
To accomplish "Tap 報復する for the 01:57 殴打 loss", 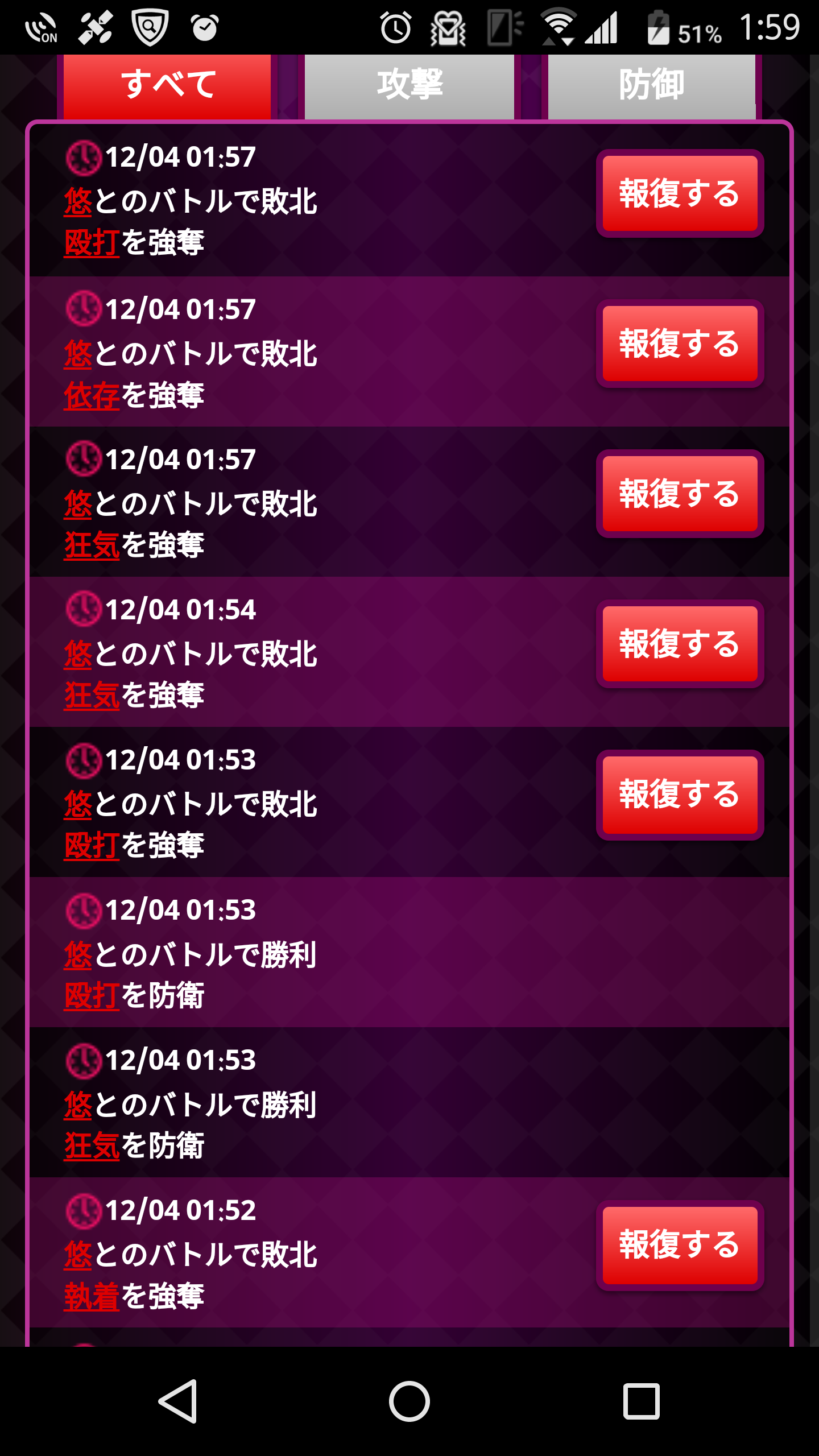I will (x=680, y=193).
